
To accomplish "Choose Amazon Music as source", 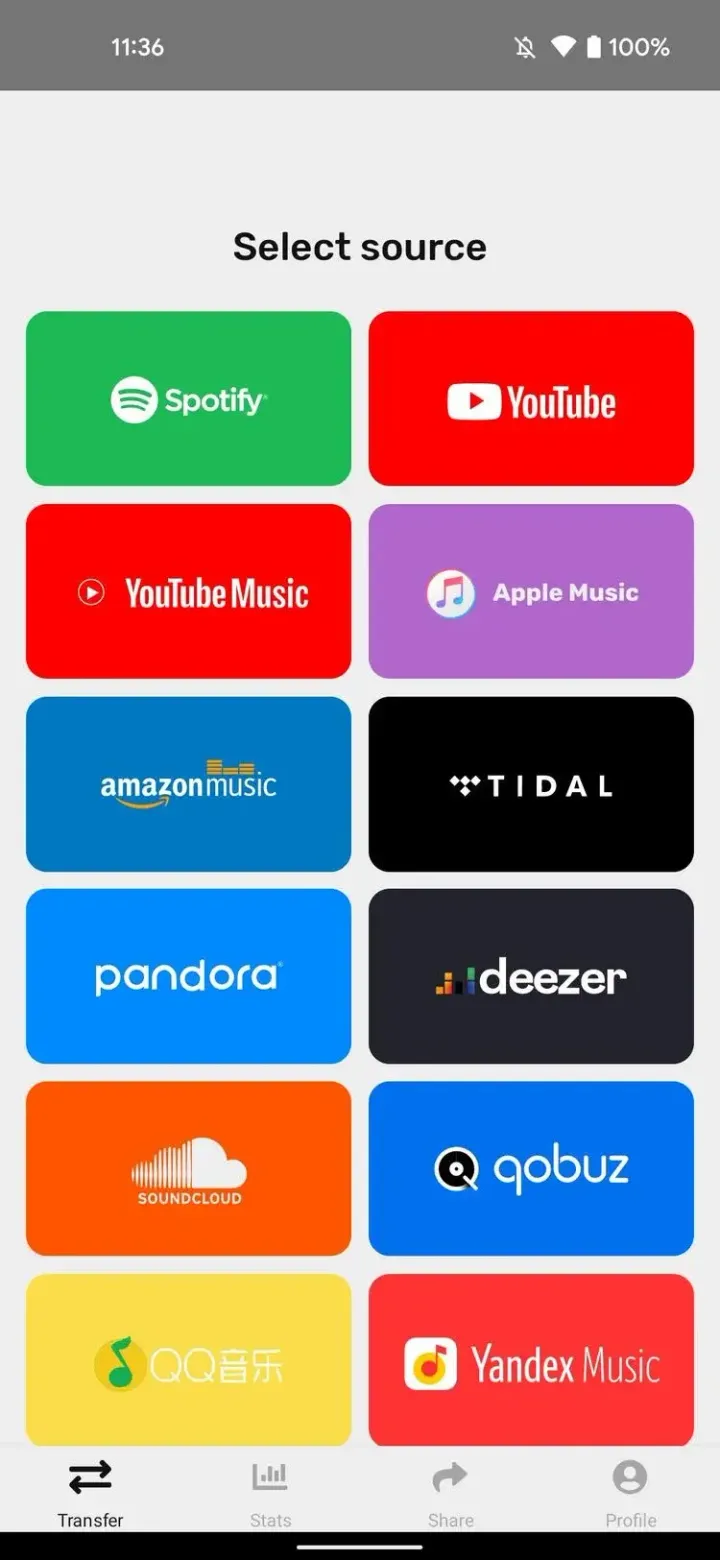I will tap(188, 784).
